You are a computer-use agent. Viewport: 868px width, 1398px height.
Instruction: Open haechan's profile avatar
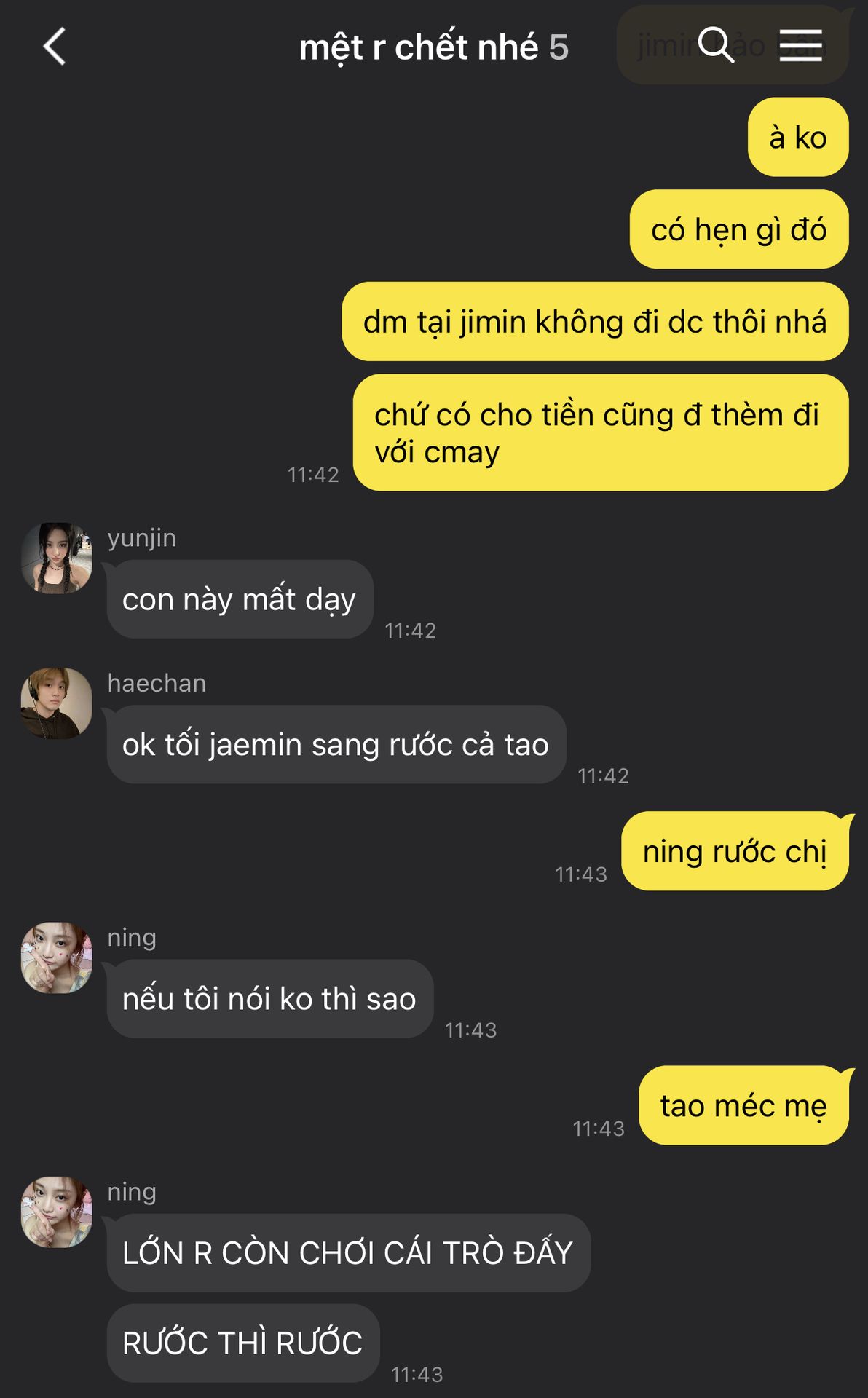[x=57, y=703]
